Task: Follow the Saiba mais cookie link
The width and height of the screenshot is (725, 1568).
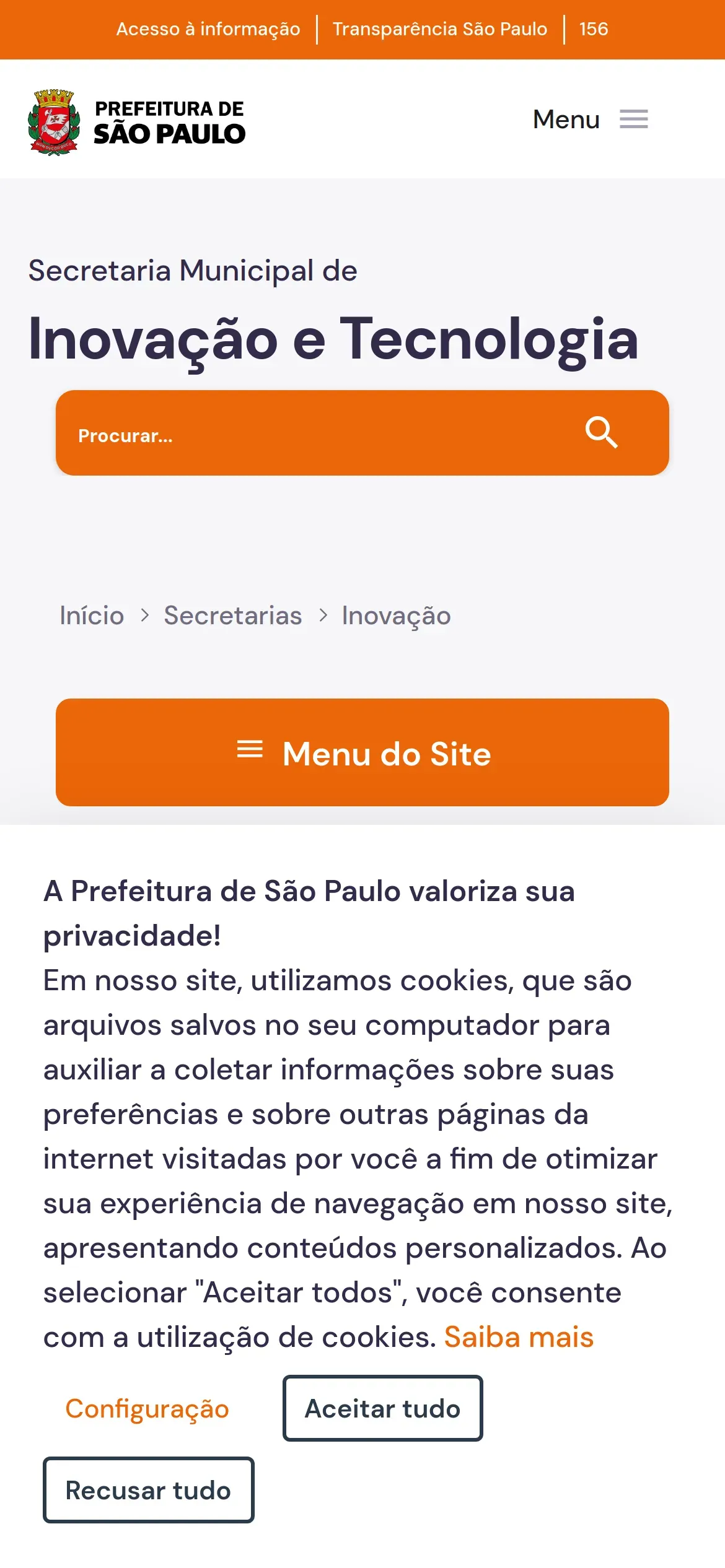Action: [519, 1337]
